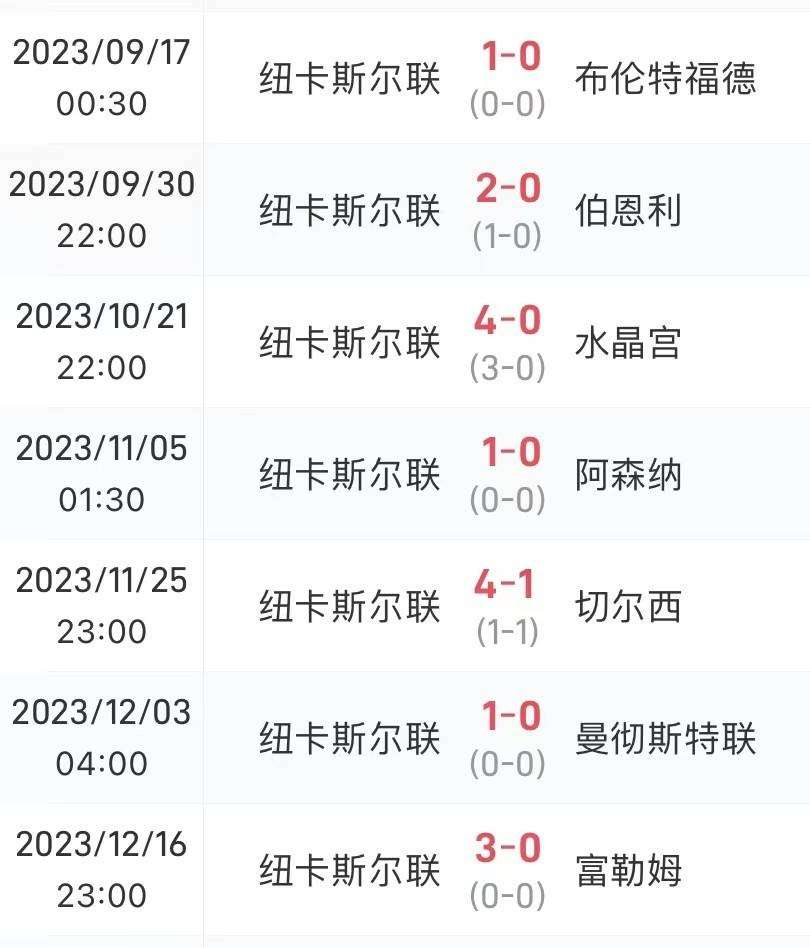
Task: Open the 4-0 match against 水晶宫
Action: 508,342
